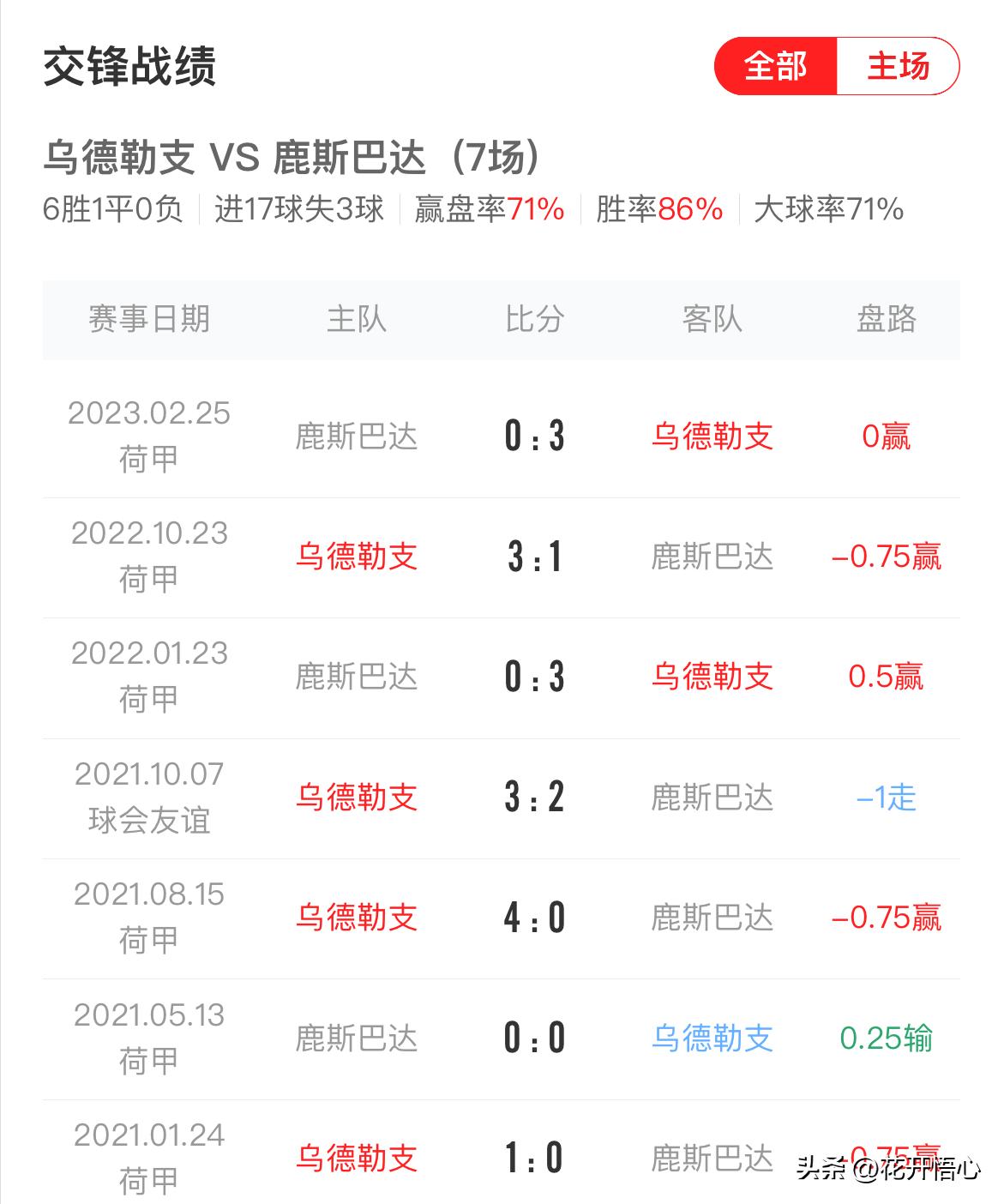Open the 赛事日期 column header

[x=147, y=319]
